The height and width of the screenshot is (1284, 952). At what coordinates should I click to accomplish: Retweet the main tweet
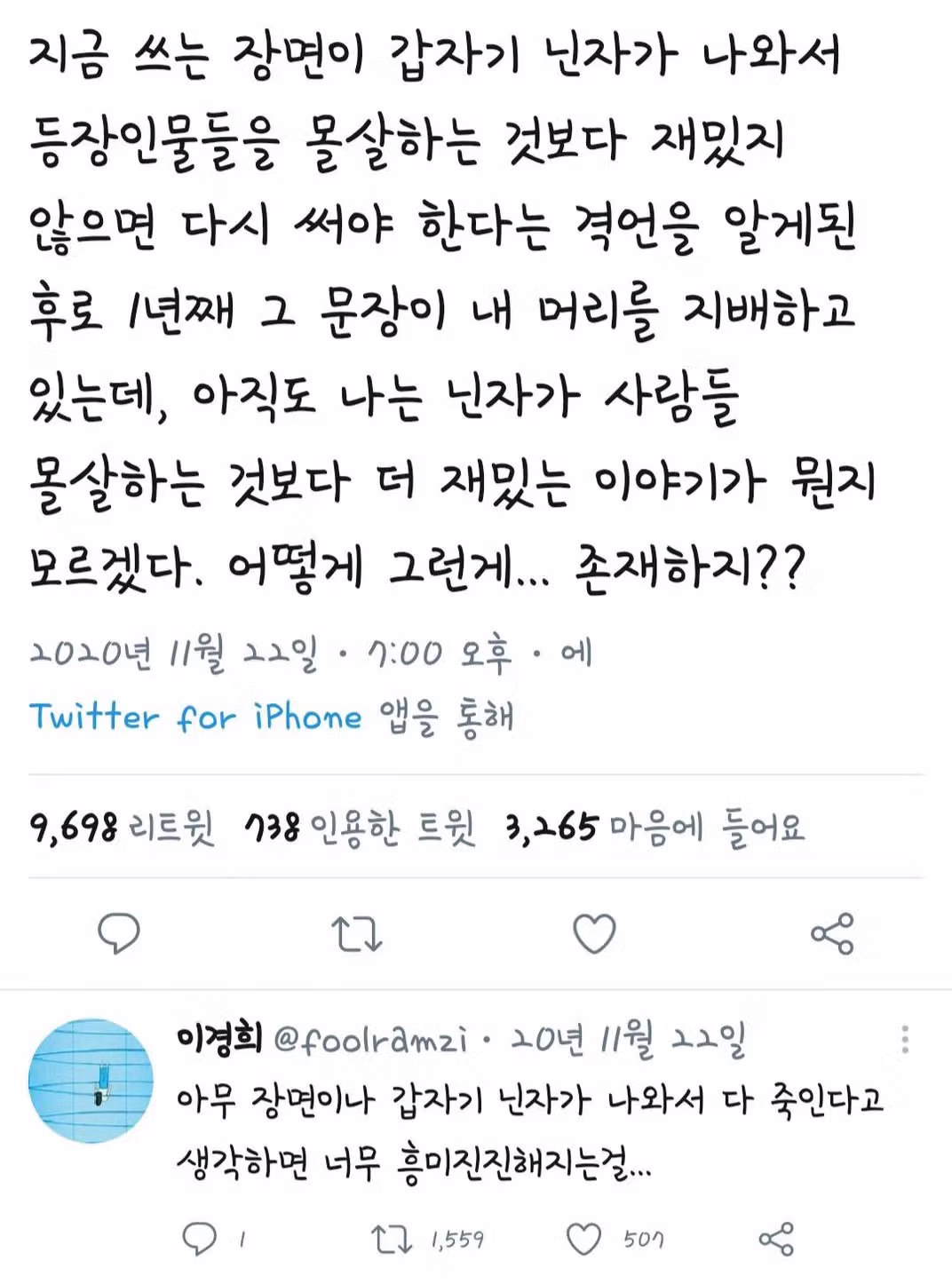[x=356, y=934]
